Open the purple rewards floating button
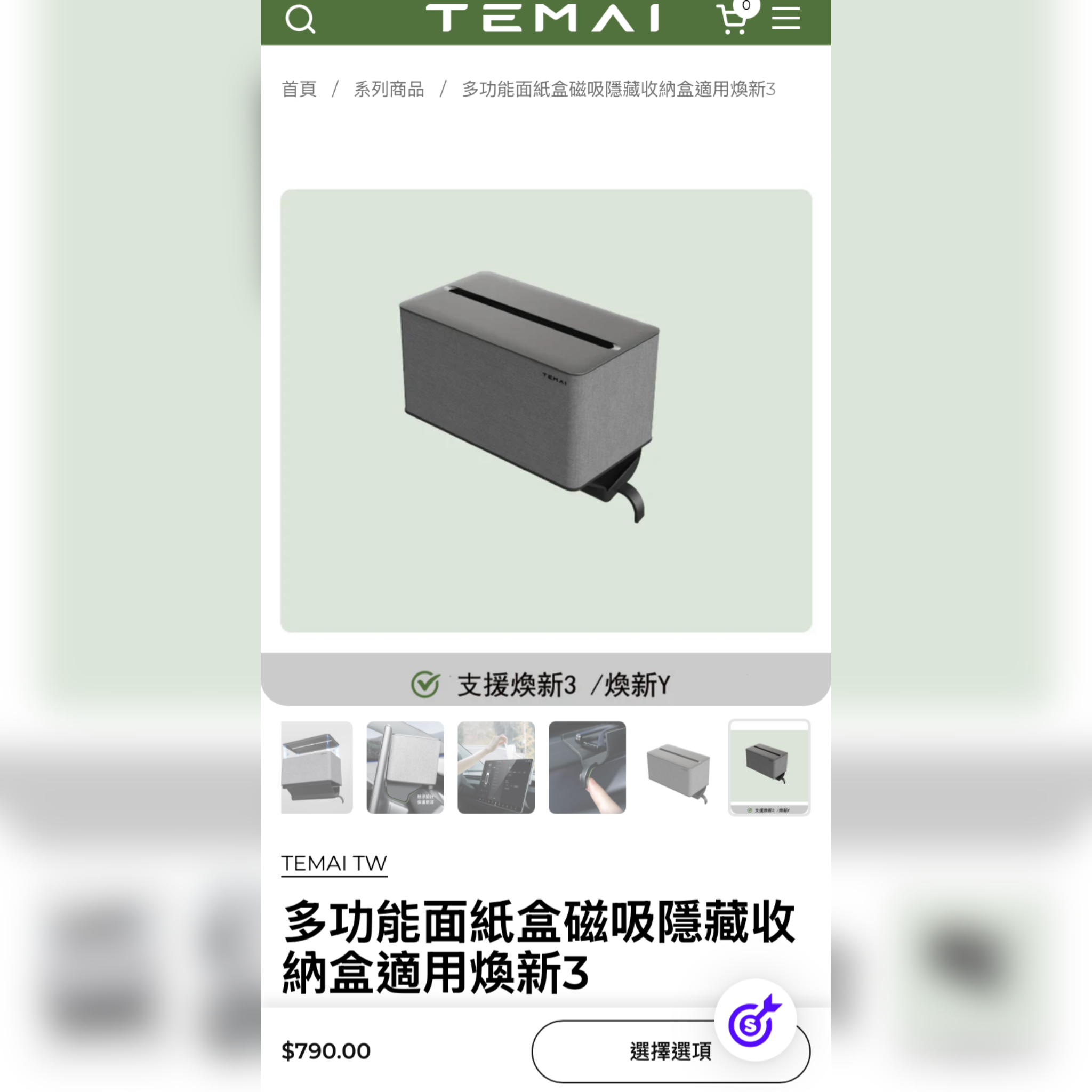 tap(755, 1021)
